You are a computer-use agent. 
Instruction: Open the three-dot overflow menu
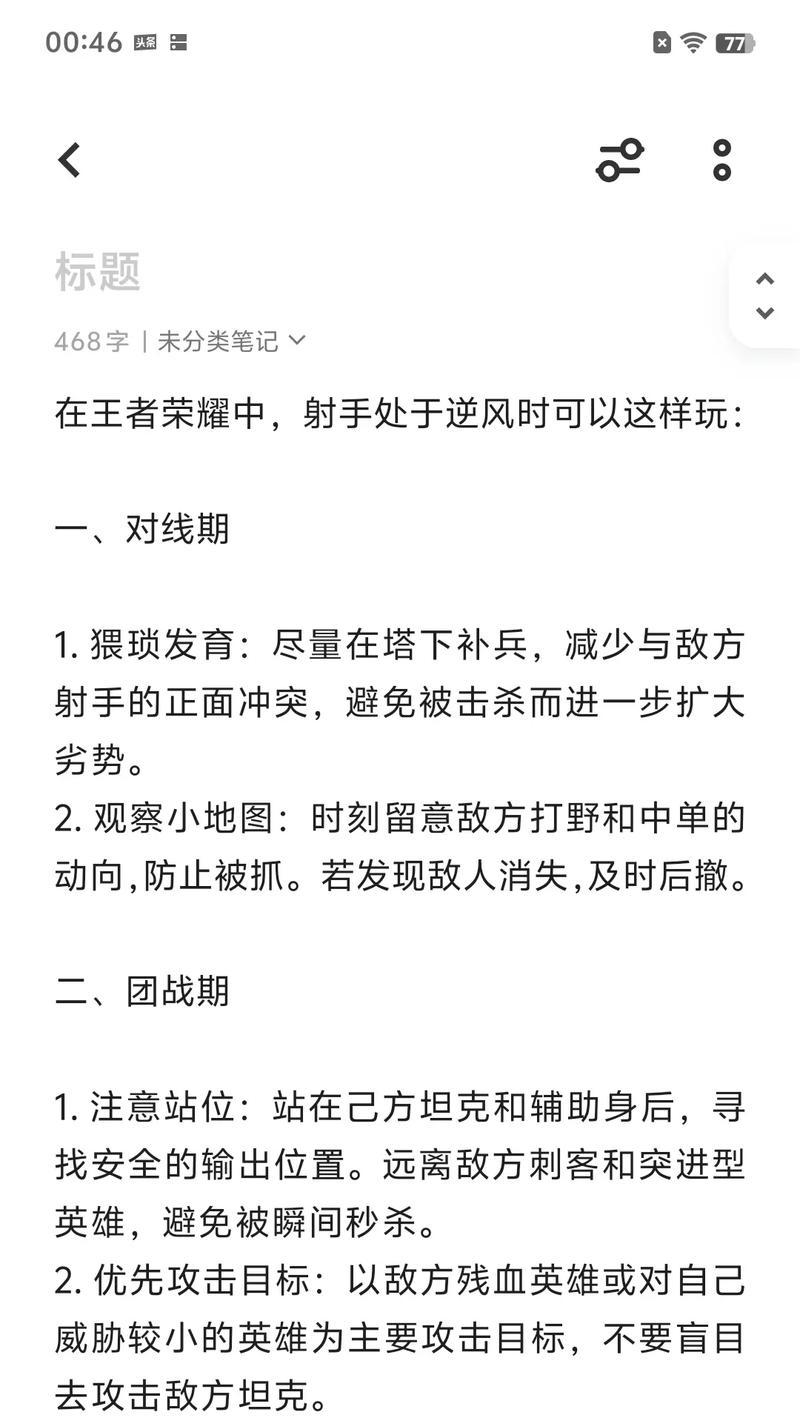tap(722, 160)
